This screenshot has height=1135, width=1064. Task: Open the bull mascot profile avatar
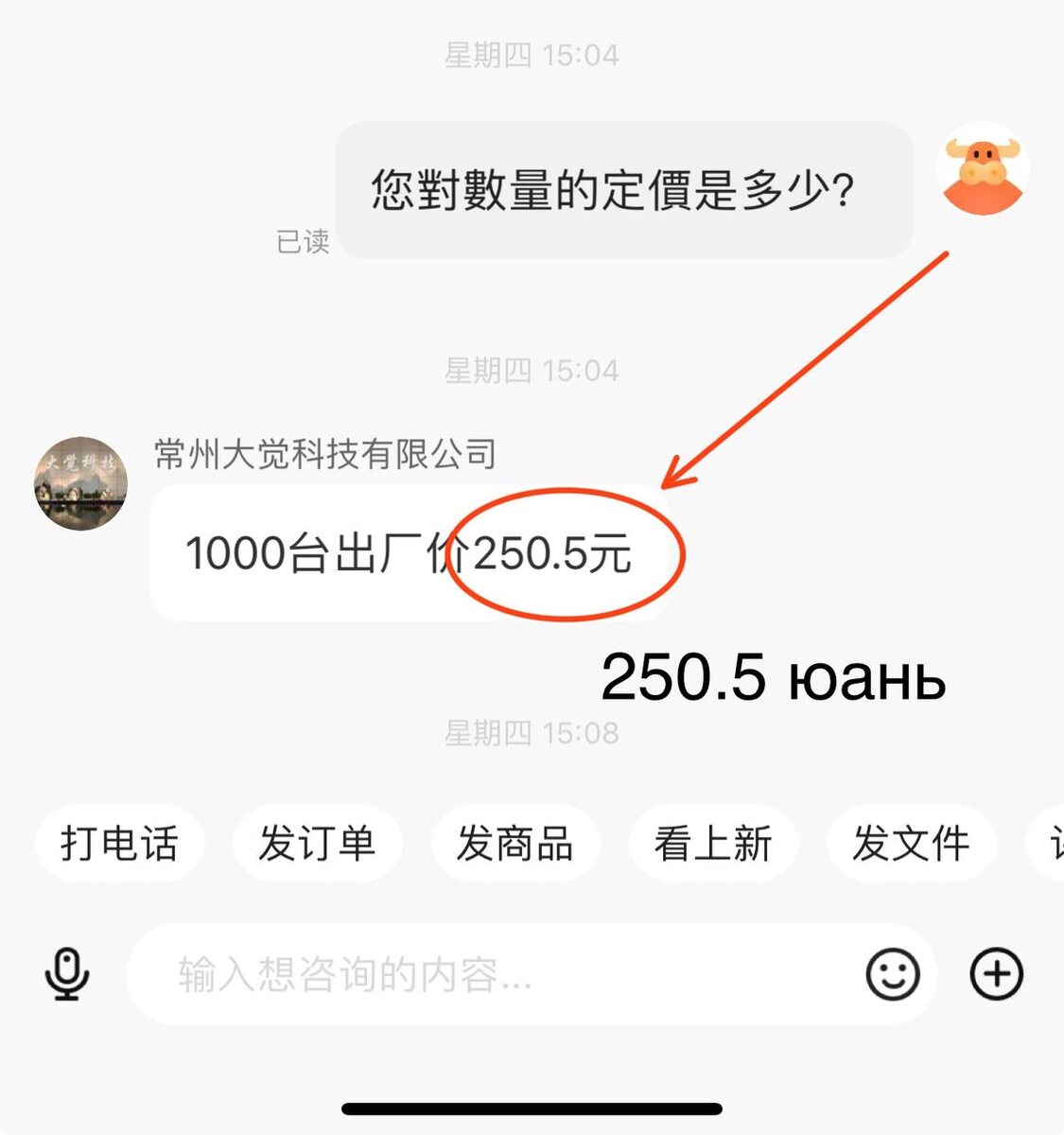click(984, 175)
